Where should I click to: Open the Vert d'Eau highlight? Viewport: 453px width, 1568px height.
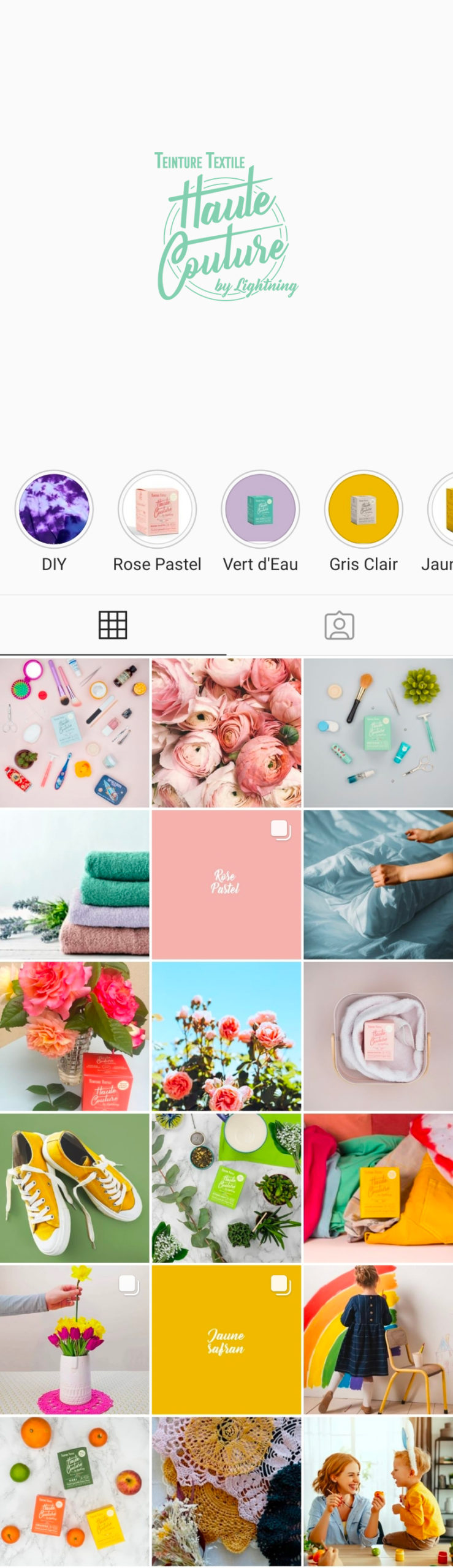click(x=261, y=508)
